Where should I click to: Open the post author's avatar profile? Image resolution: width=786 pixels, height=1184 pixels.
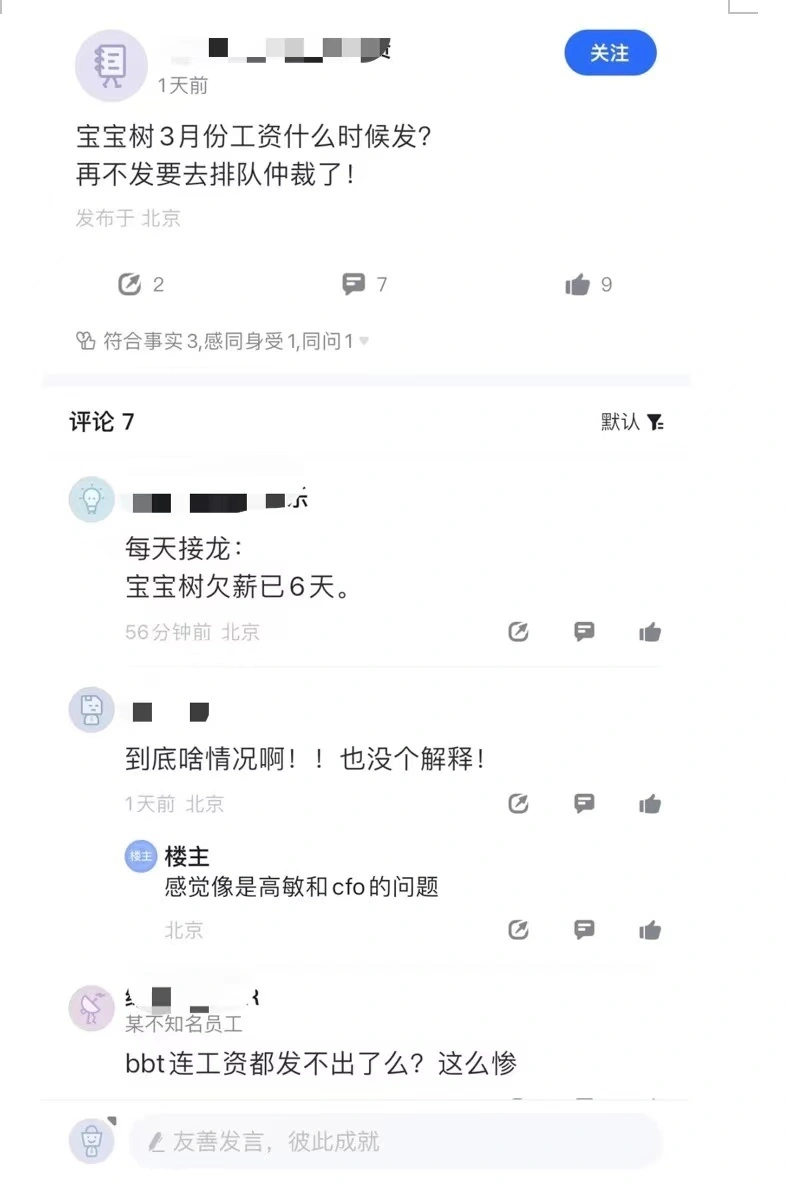click(x=112, y=65)
